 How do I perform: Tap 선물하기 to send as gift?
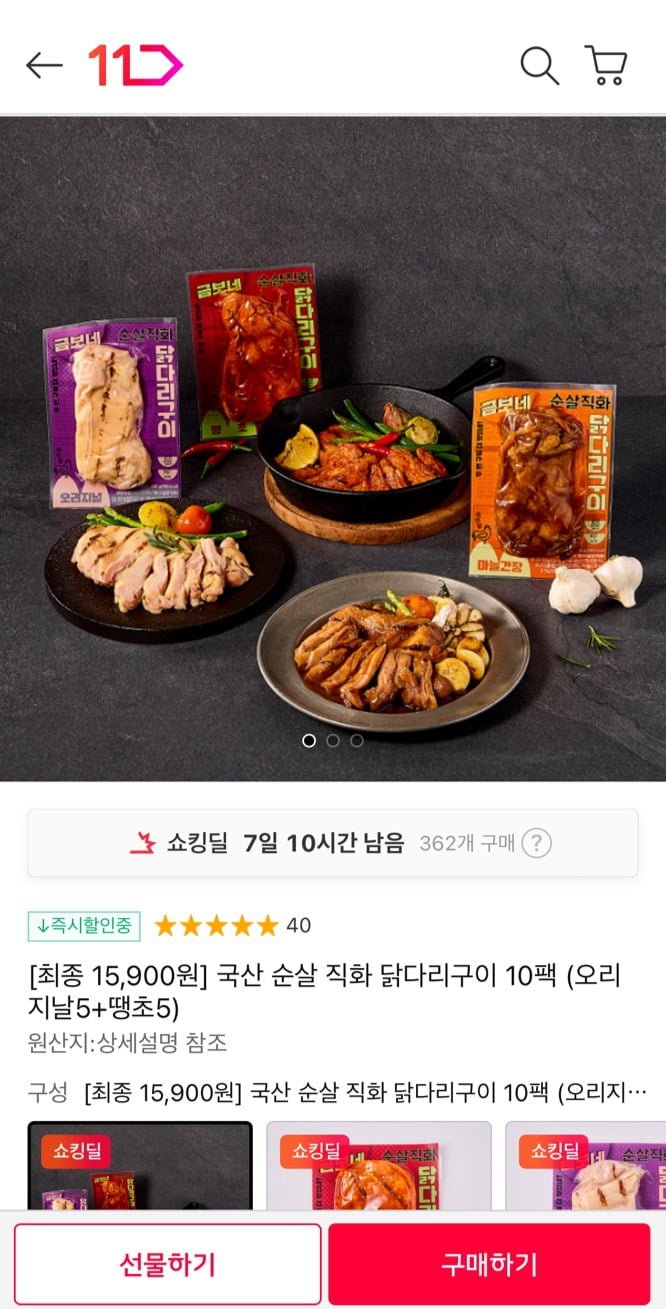pos(168,1264)
